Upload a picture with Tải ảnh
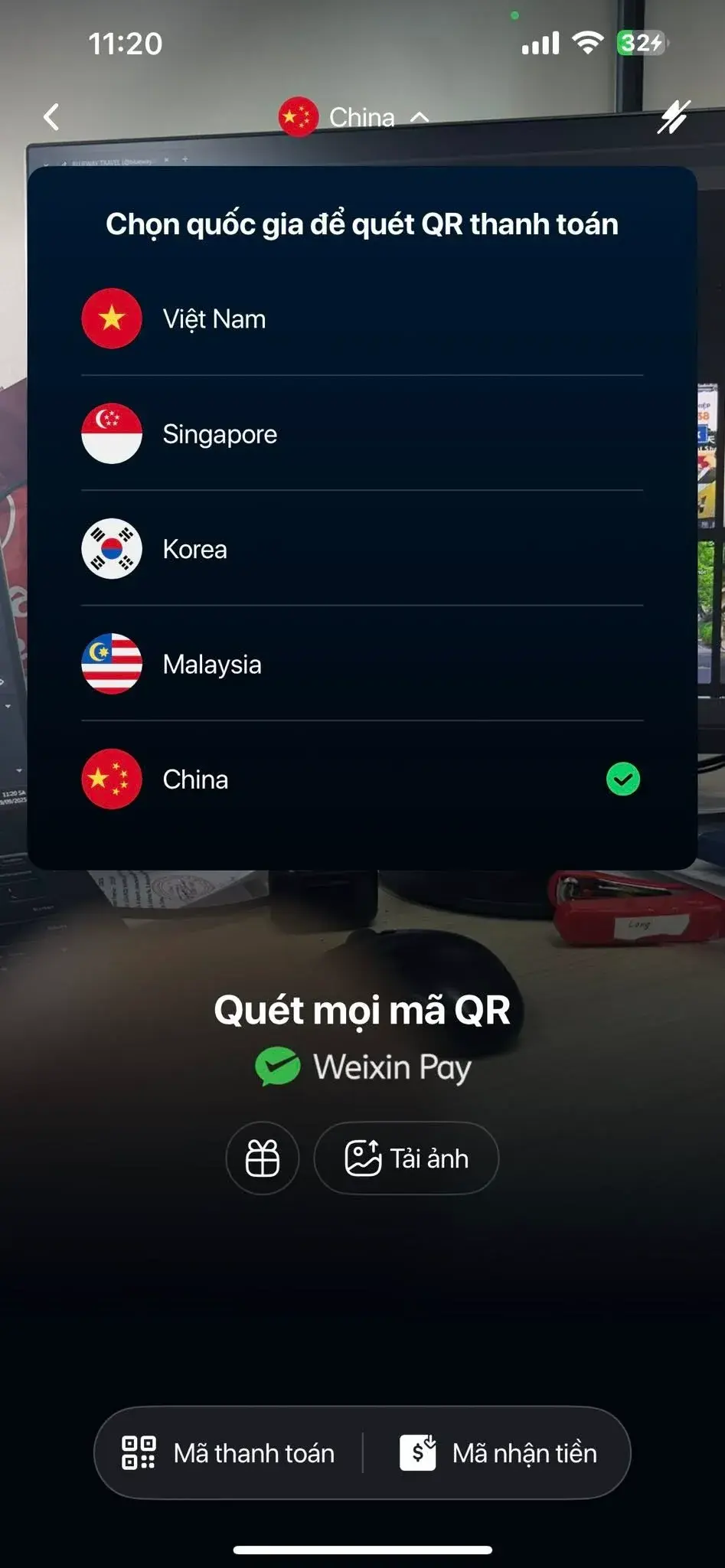 click(407, 1158)
